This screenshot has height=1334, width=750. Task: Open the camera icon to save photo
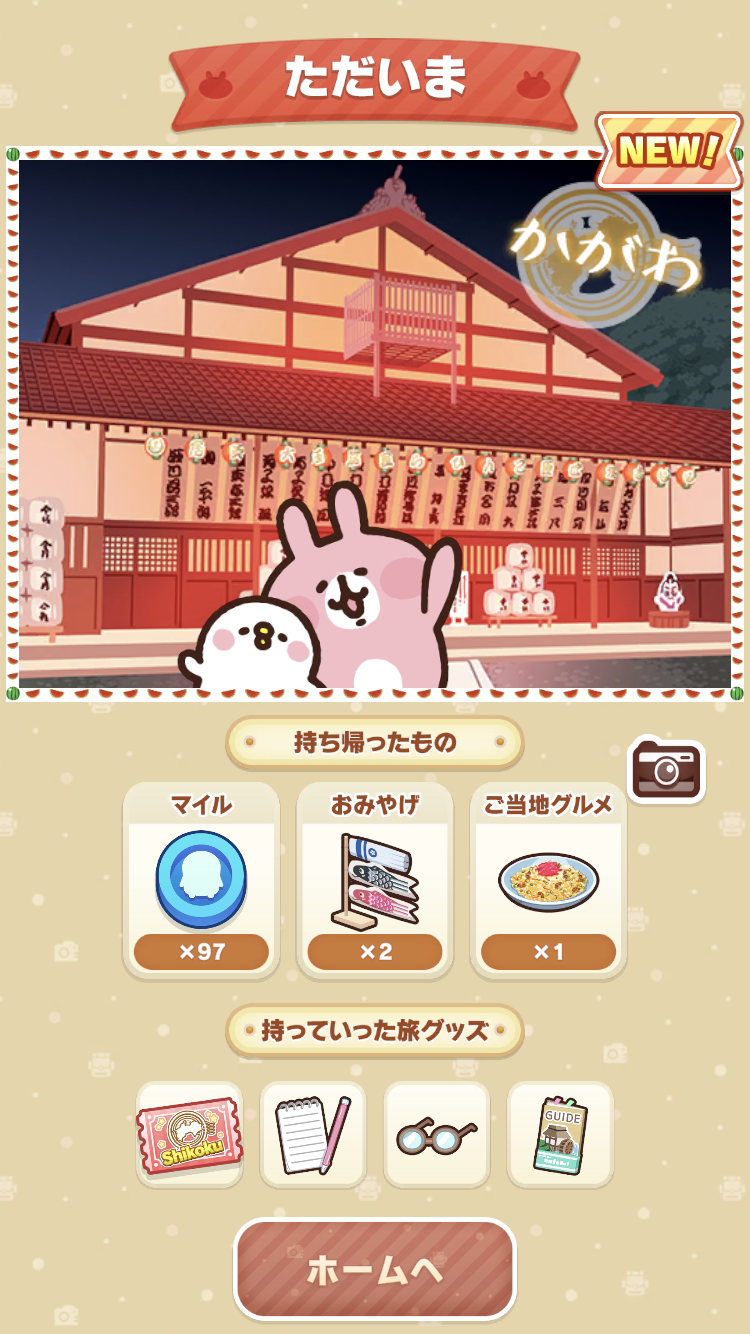[x=666, y=771]
